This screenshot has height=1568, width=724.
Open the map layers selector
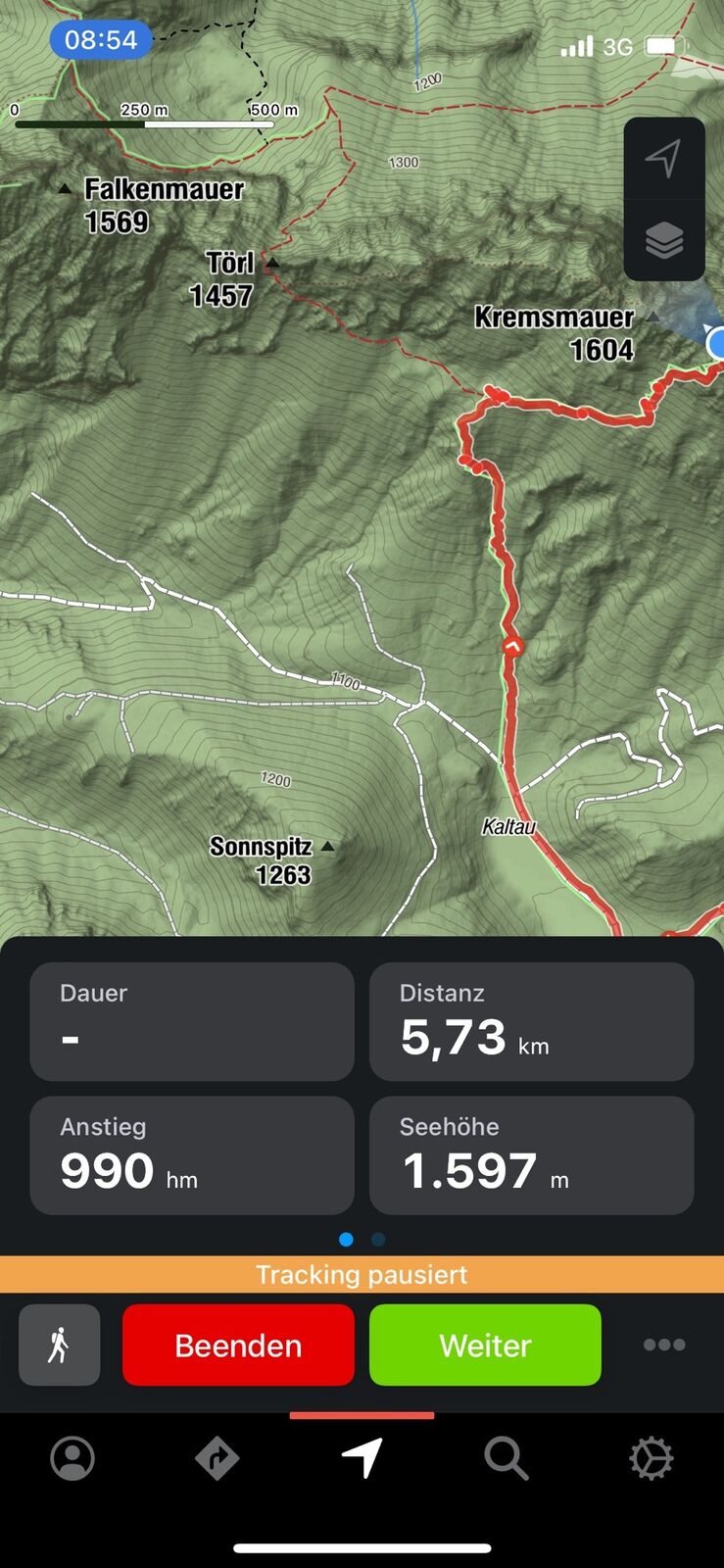coord(663,239)
